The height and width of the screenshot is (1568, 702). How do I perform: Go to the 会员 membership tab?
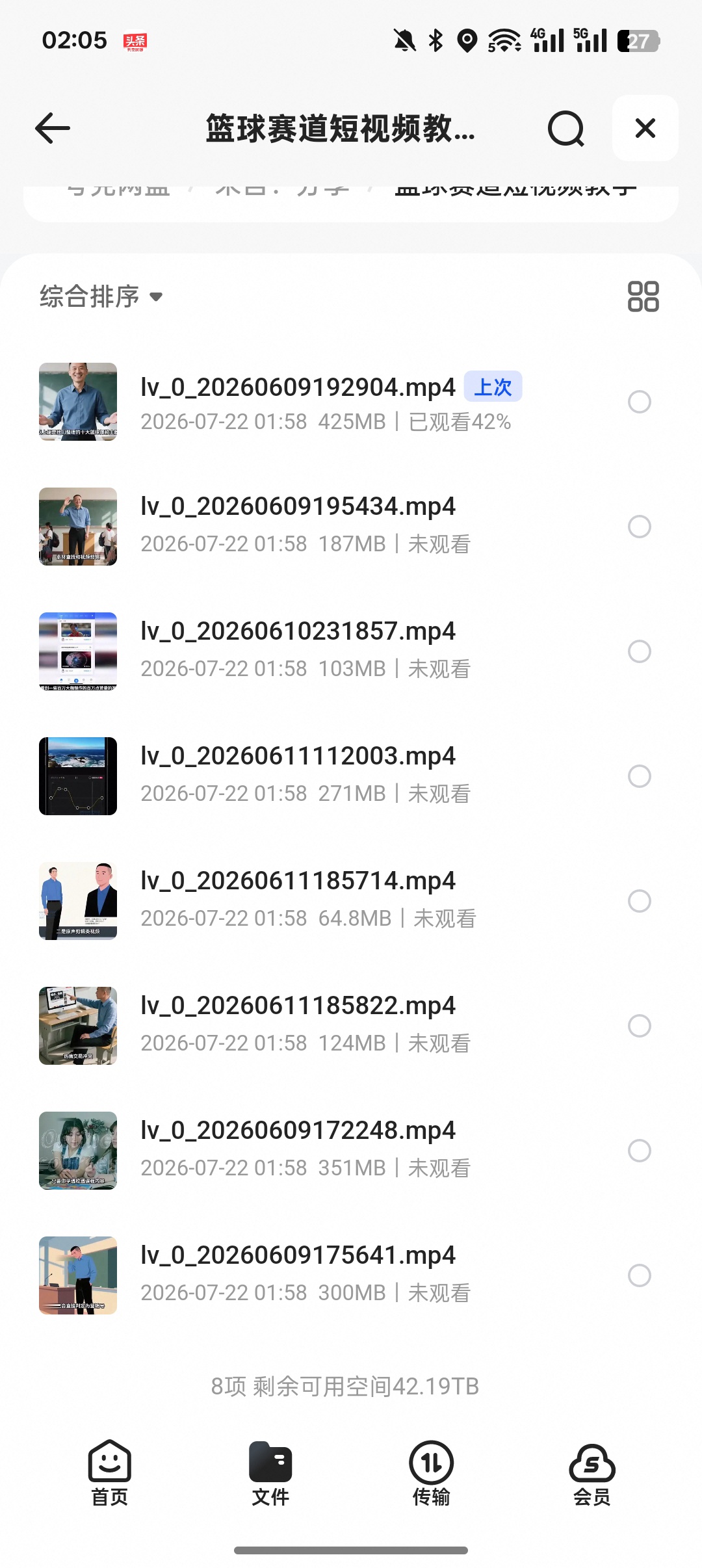(592, 1473)
